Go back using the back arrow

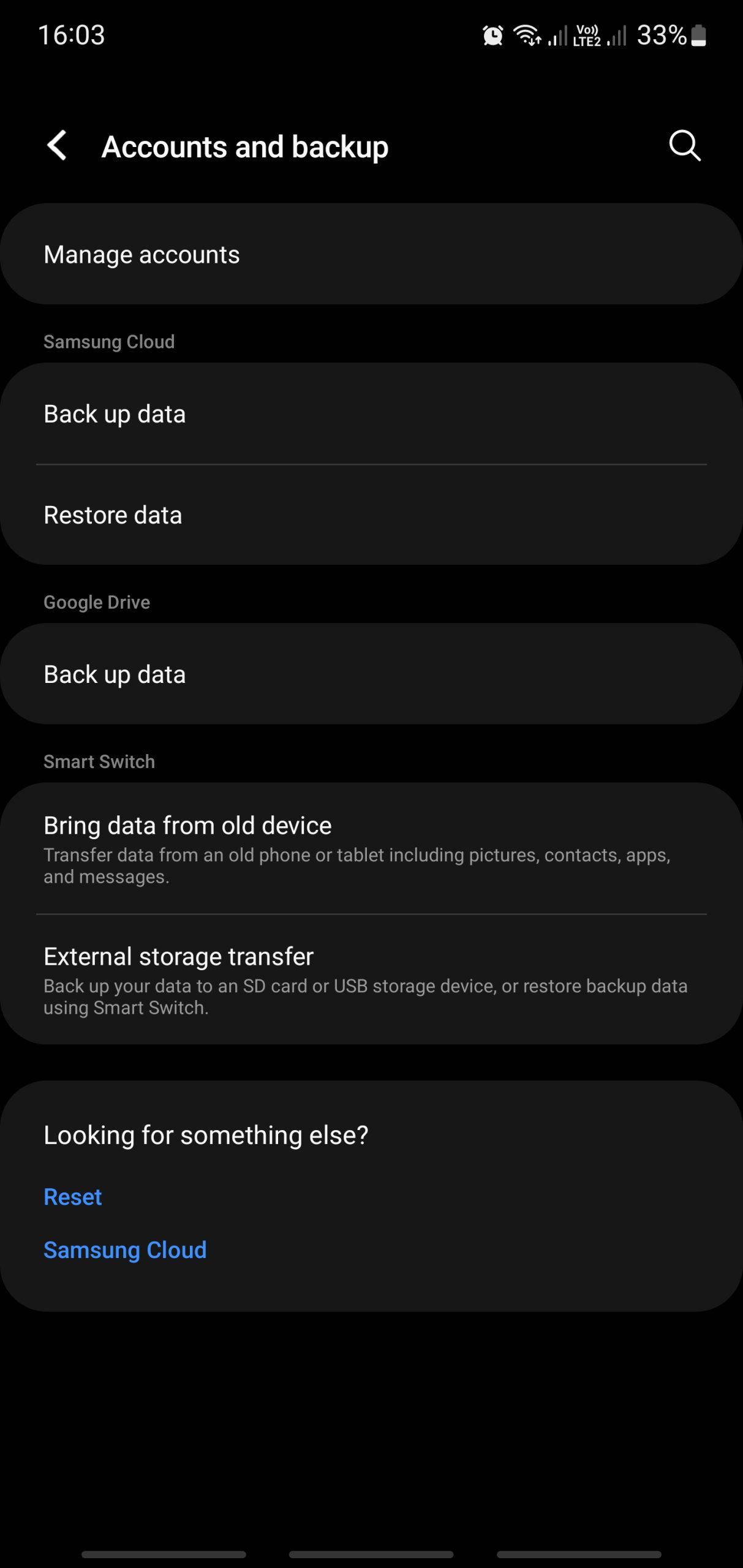[x=57, y=145]
